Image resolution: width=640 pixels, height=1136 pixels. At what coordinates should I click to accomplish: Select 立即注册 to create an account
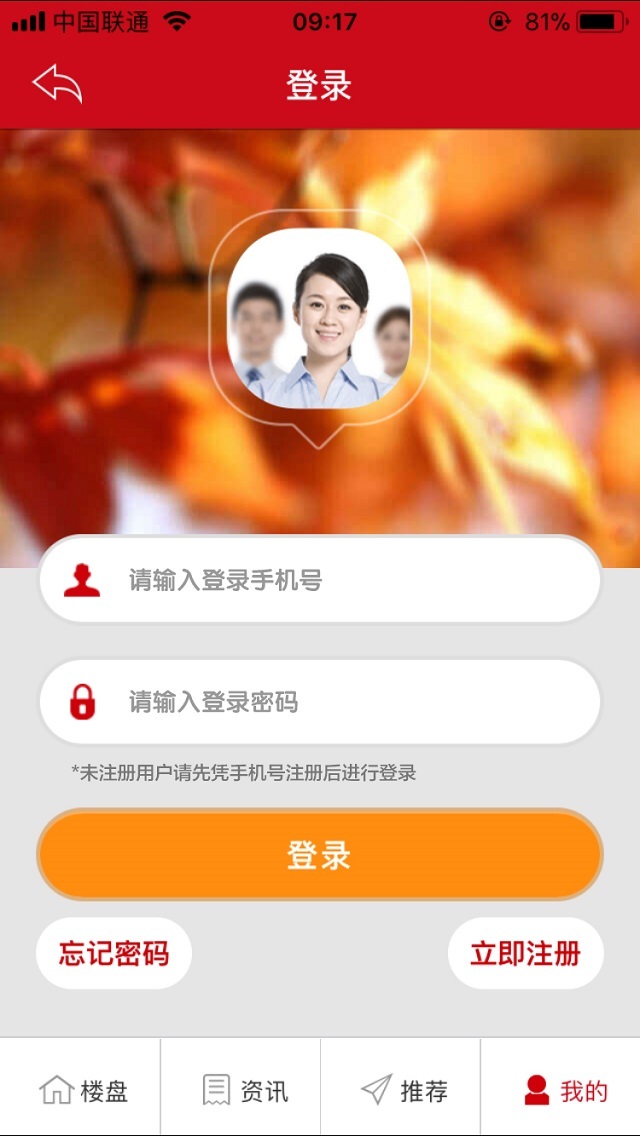pos(525,953)
